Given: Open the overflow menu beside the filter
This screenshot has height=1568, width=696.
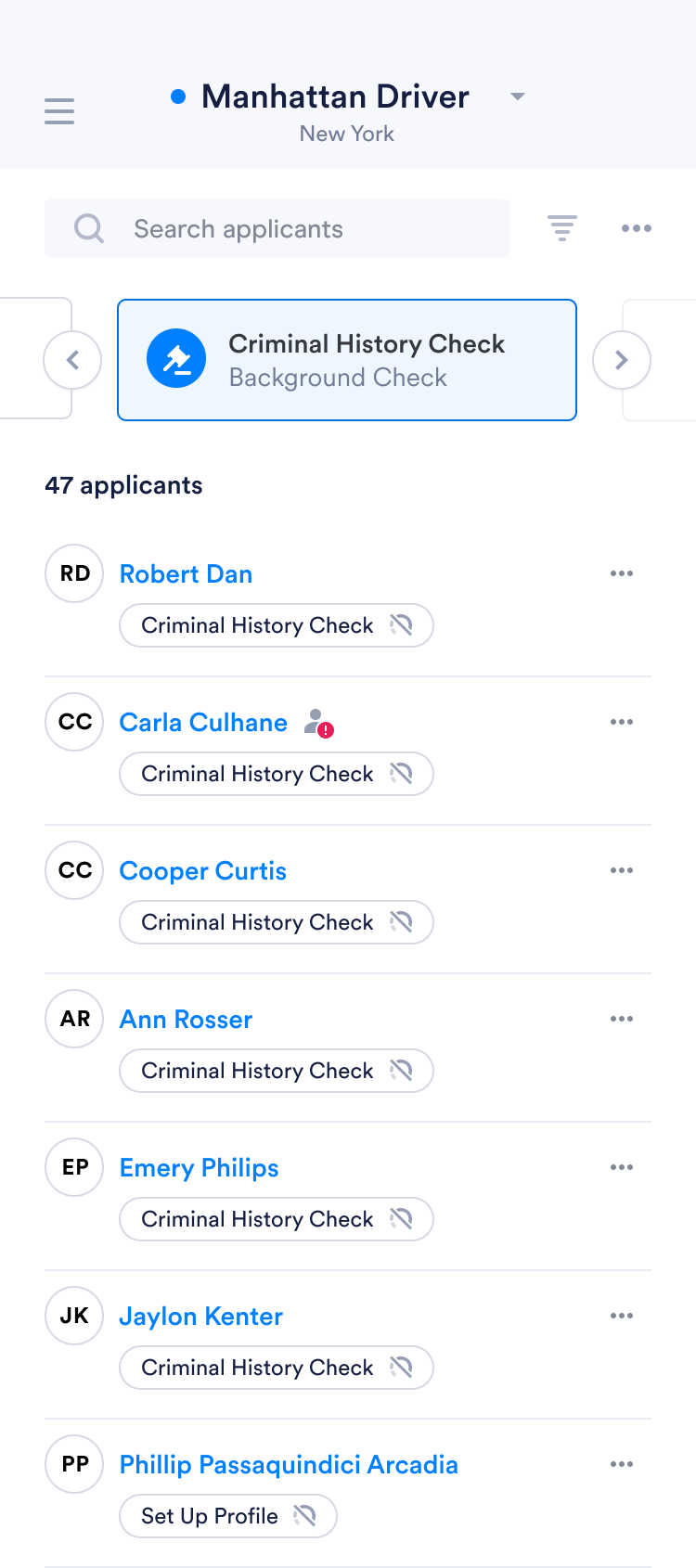Looking at the screenshot, I should tap(637, 228).
